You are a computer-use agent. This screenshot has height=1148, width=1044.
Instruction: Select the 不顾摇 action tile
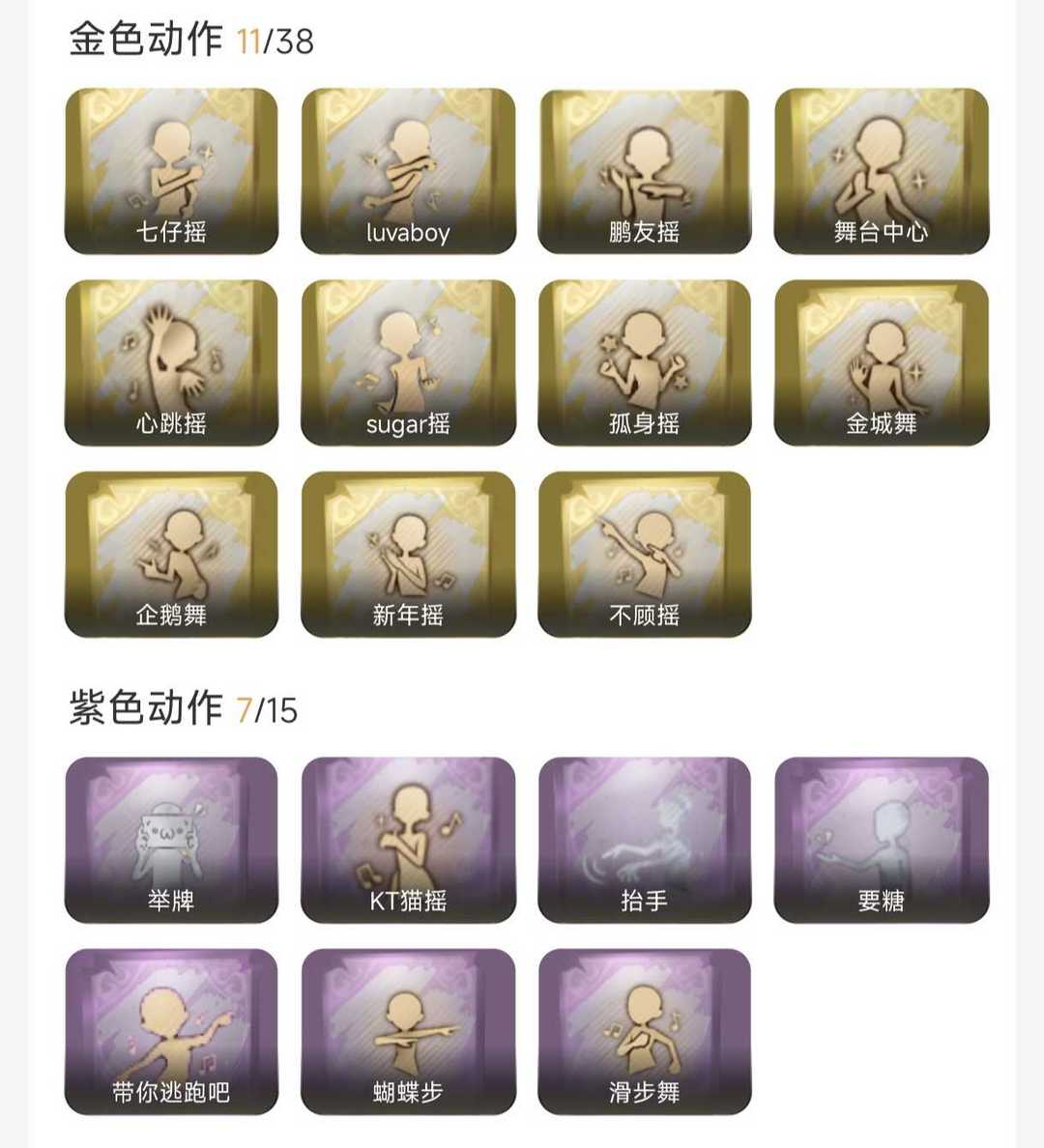[x=645, y=554]
